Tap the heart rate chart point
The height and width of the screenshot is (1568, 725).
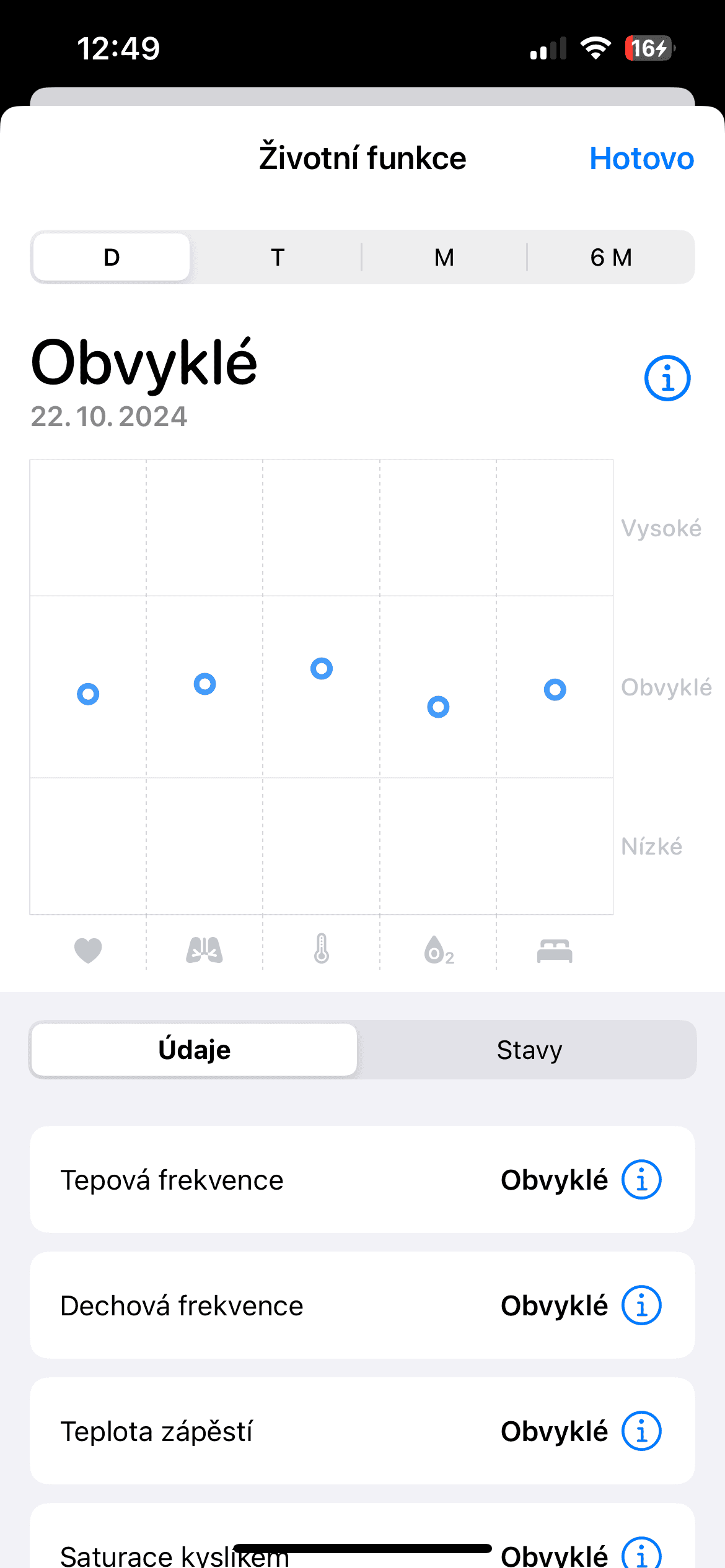tap(88, 694)
